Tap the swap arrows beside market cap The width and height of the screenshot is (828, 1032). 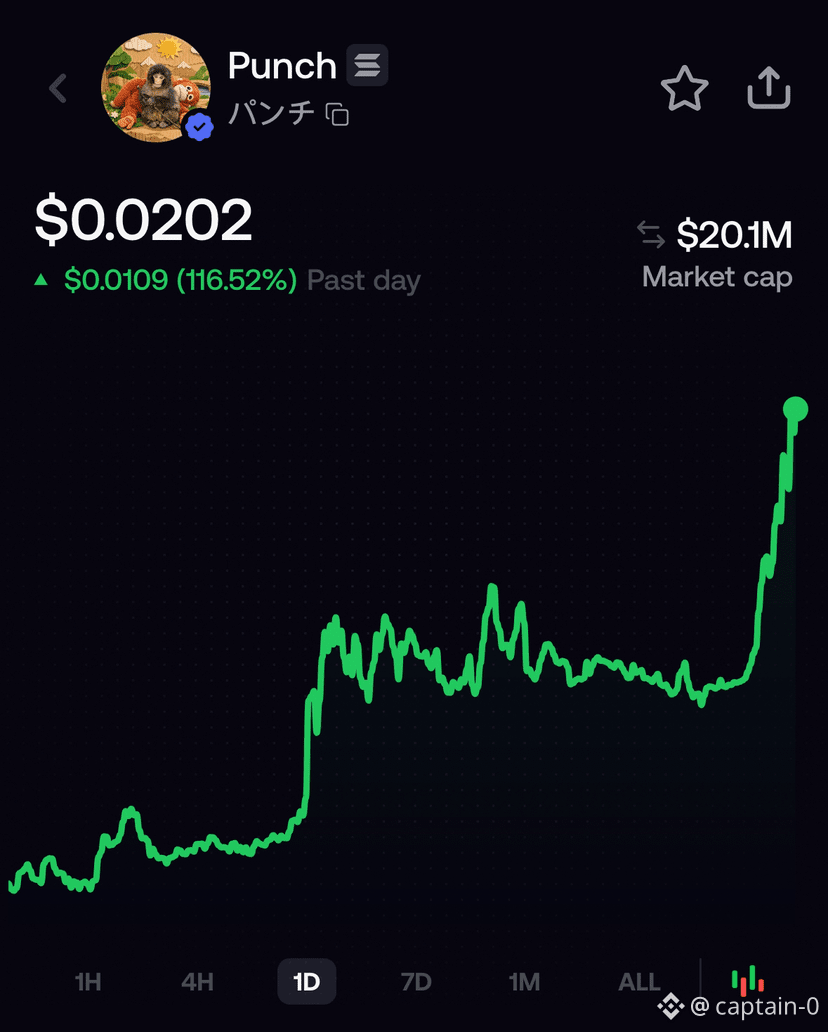[x=651, y=235]
